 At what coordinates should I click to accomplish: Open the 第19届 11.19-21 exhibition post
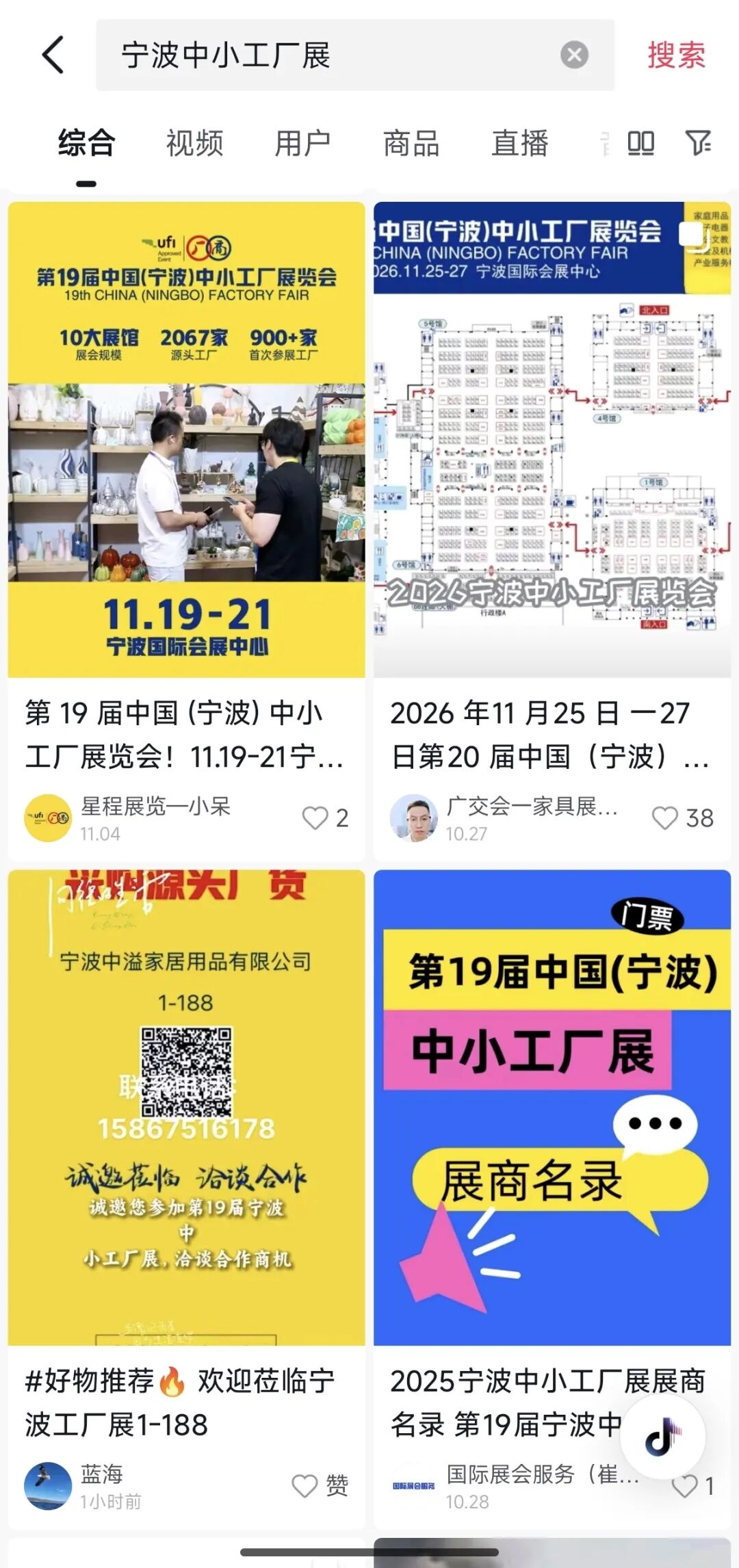[x=186, y=439]
